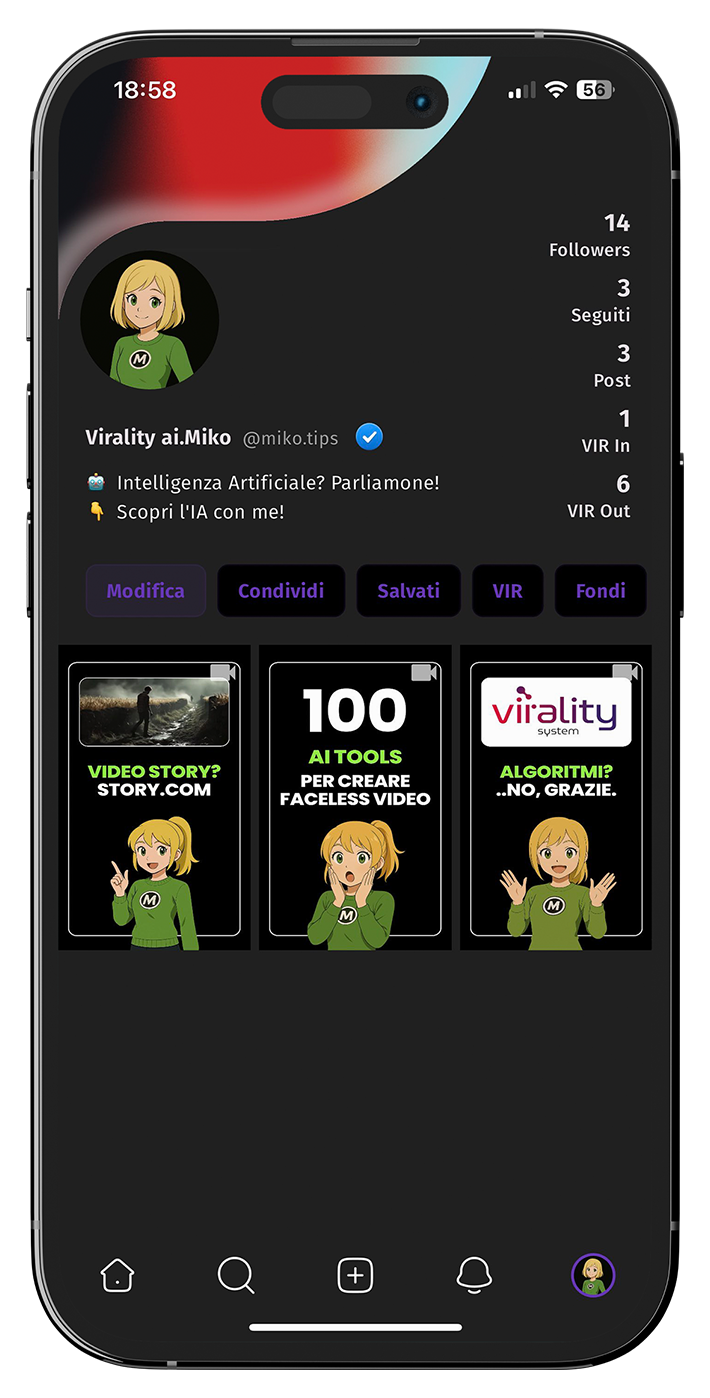
Task: Switch to the profile avatar tab
Action: click(x=593, y=1275)
